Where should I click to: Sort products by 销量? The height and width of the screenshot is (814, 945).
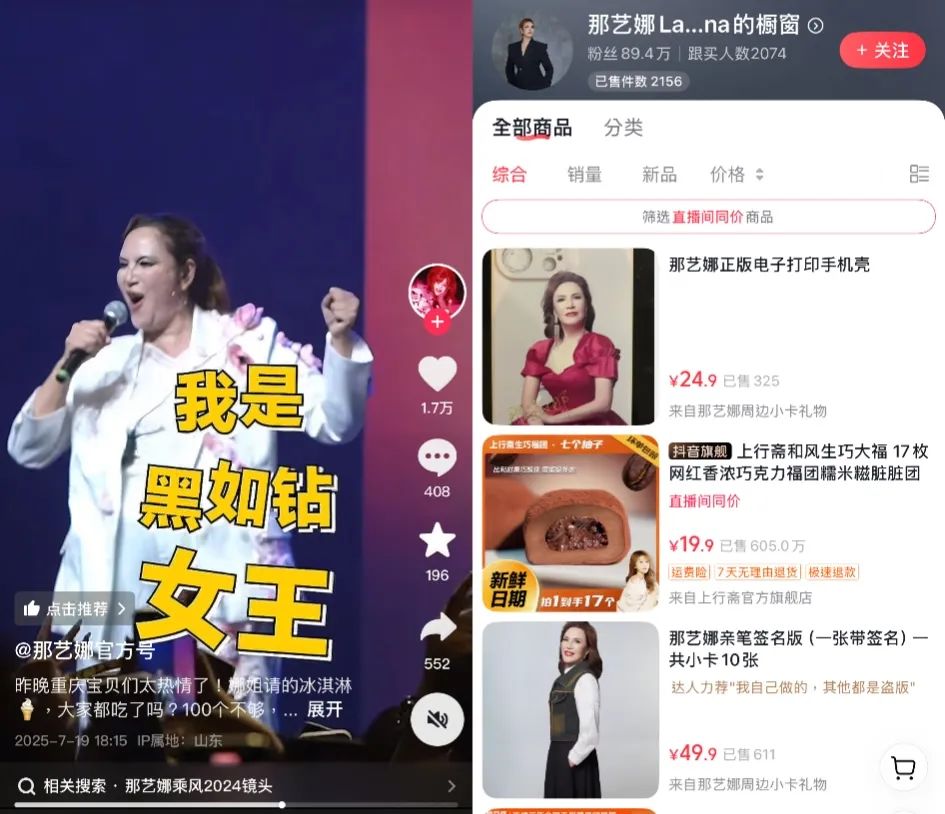585,174
